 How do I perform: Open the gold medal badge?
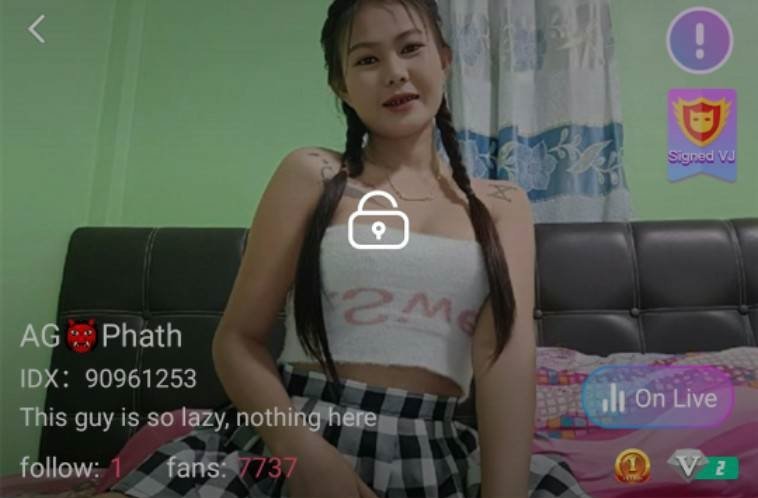point(633,465)
